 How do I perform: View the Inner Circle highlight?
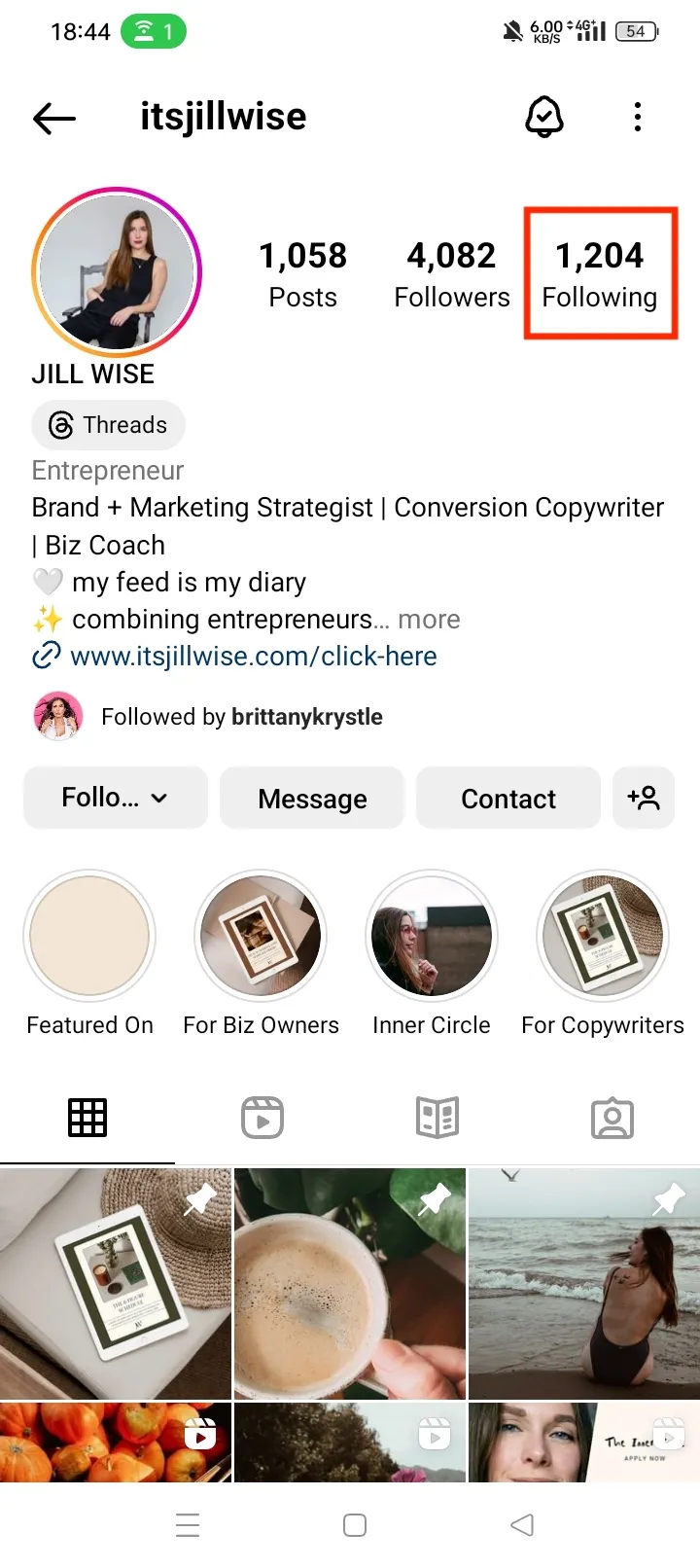(x=432, y=936)
